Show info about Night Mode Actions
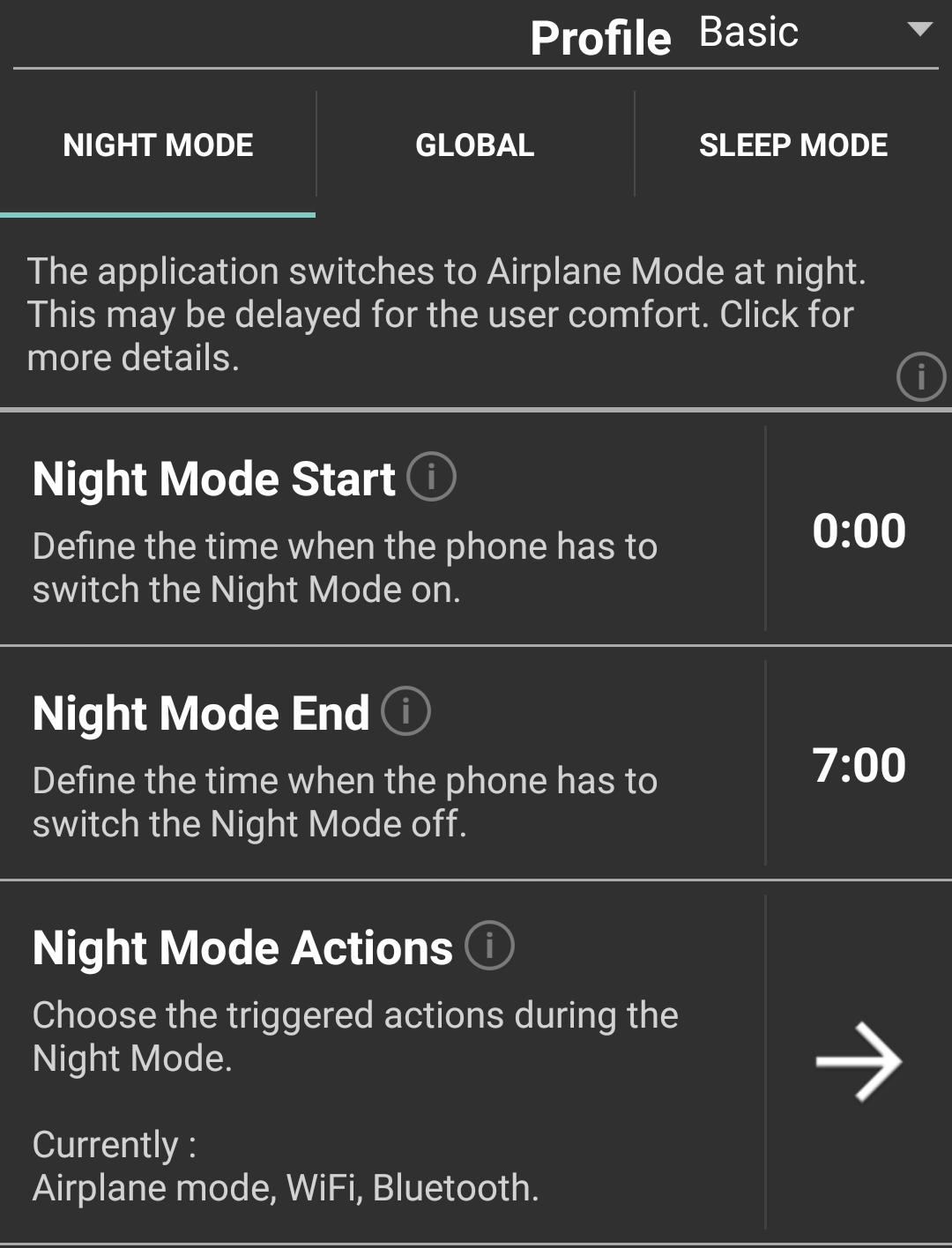 [489, 946]
